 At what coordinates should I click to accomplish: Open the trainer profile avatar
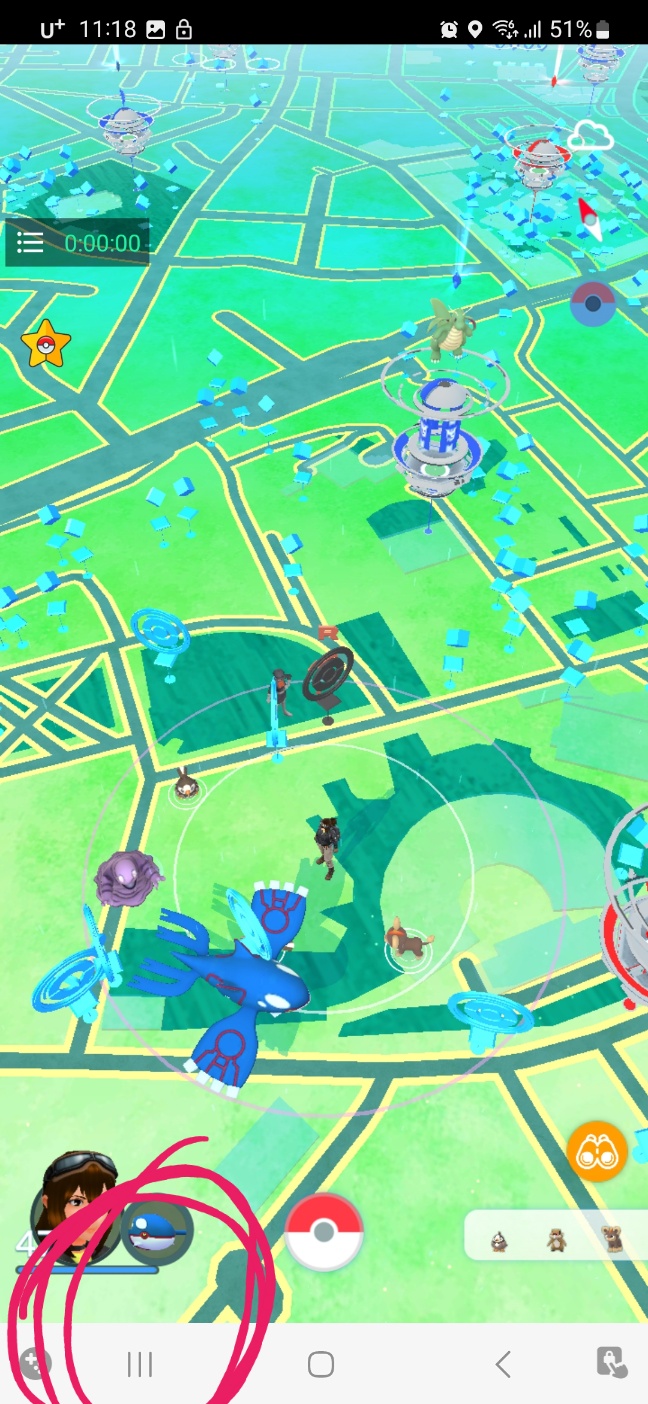point(73,1207)
